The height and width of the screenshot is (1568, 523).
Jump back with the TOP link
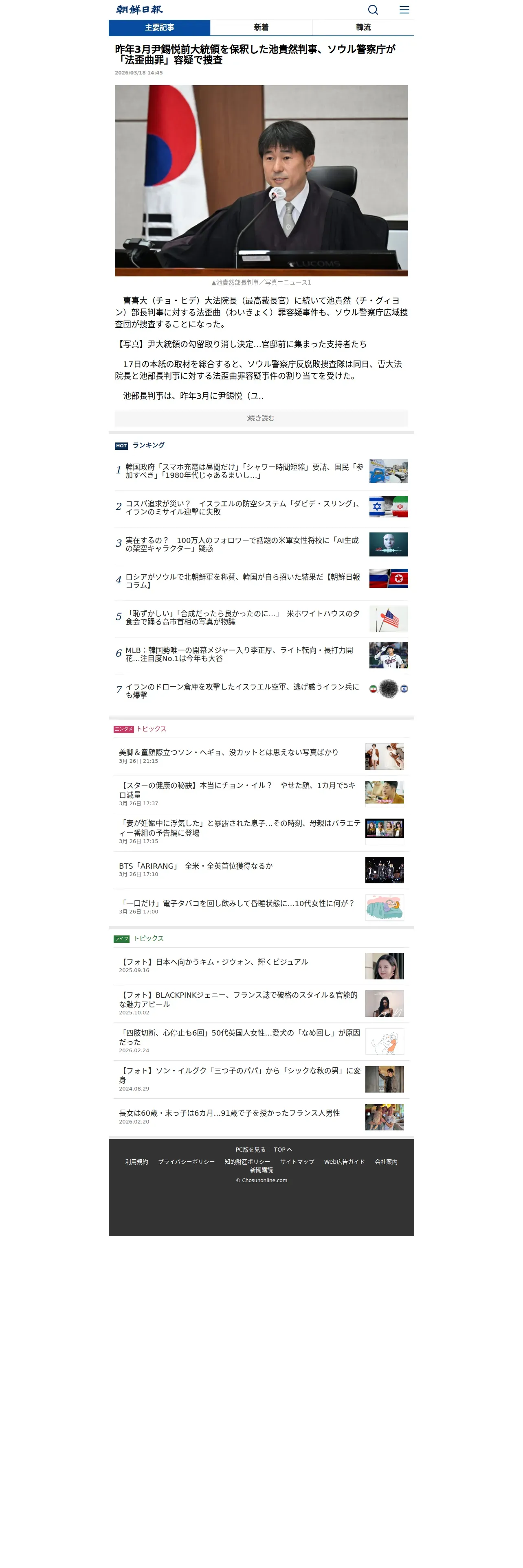pyautogui.click(x=283, y=1150)
